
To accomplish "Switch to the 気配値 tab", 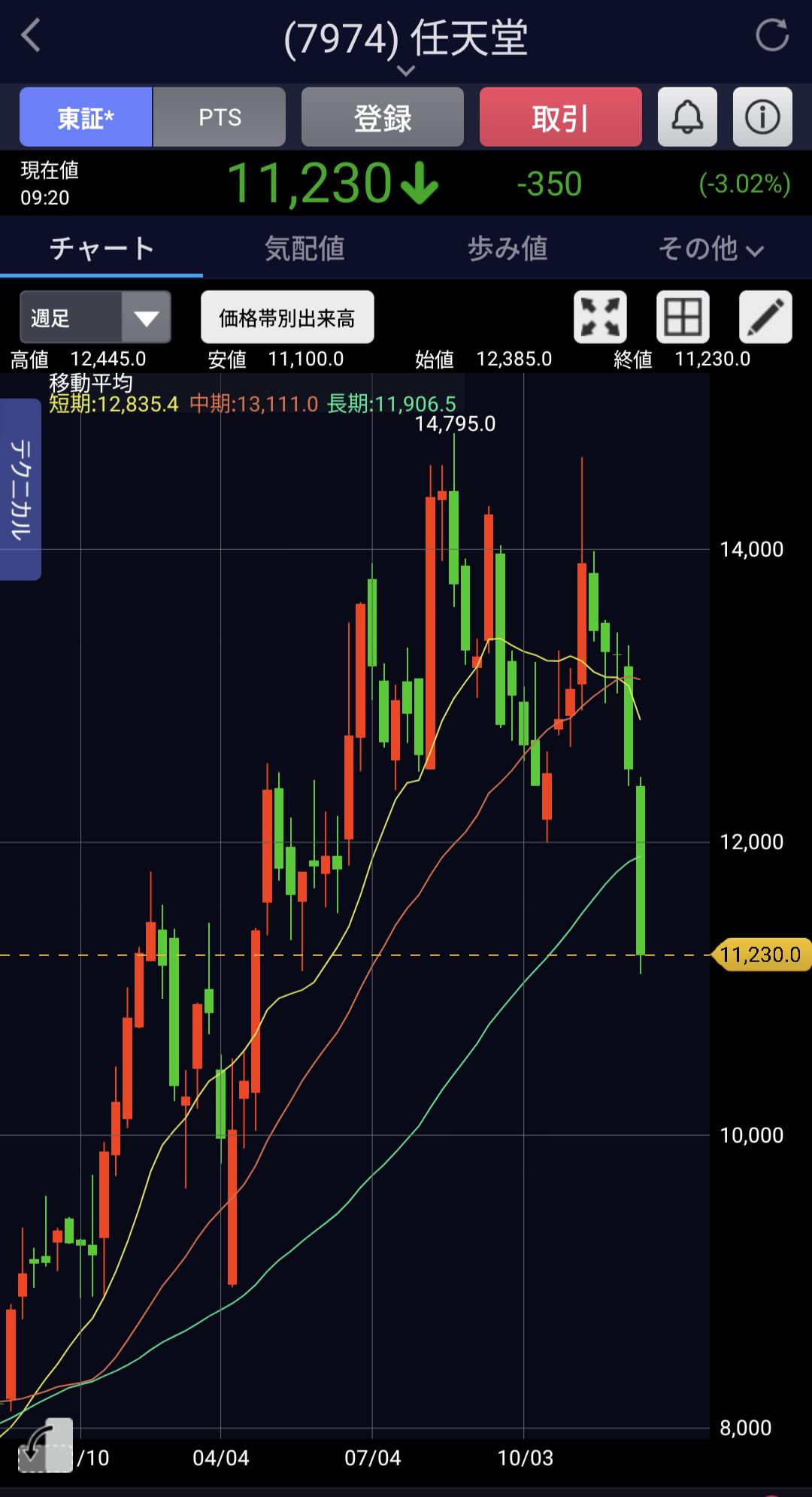I will tap(304, 248).
